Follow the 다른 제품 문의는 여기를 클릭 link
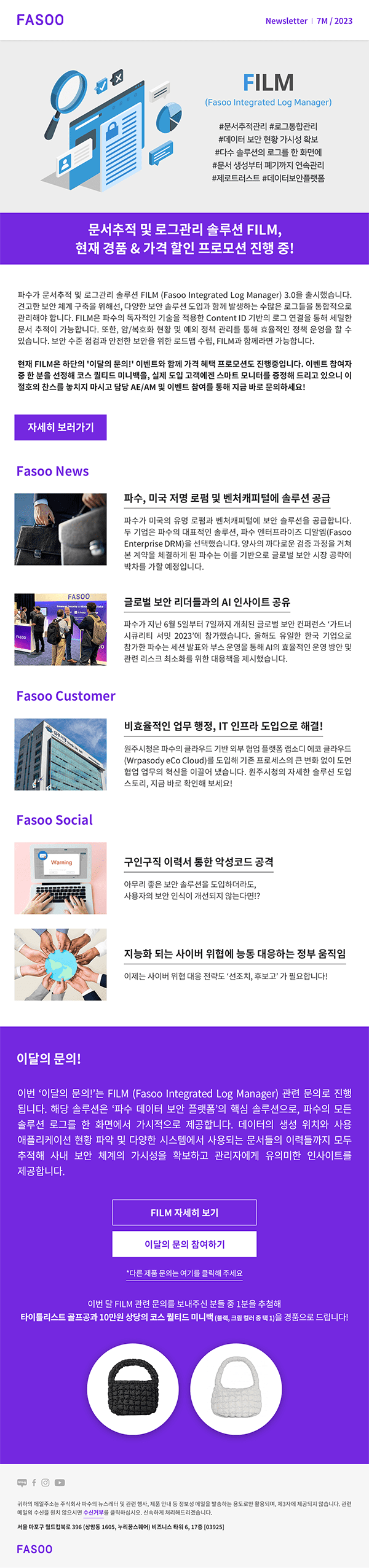This screenshot has width=369, height=1568. point(184,1273)
